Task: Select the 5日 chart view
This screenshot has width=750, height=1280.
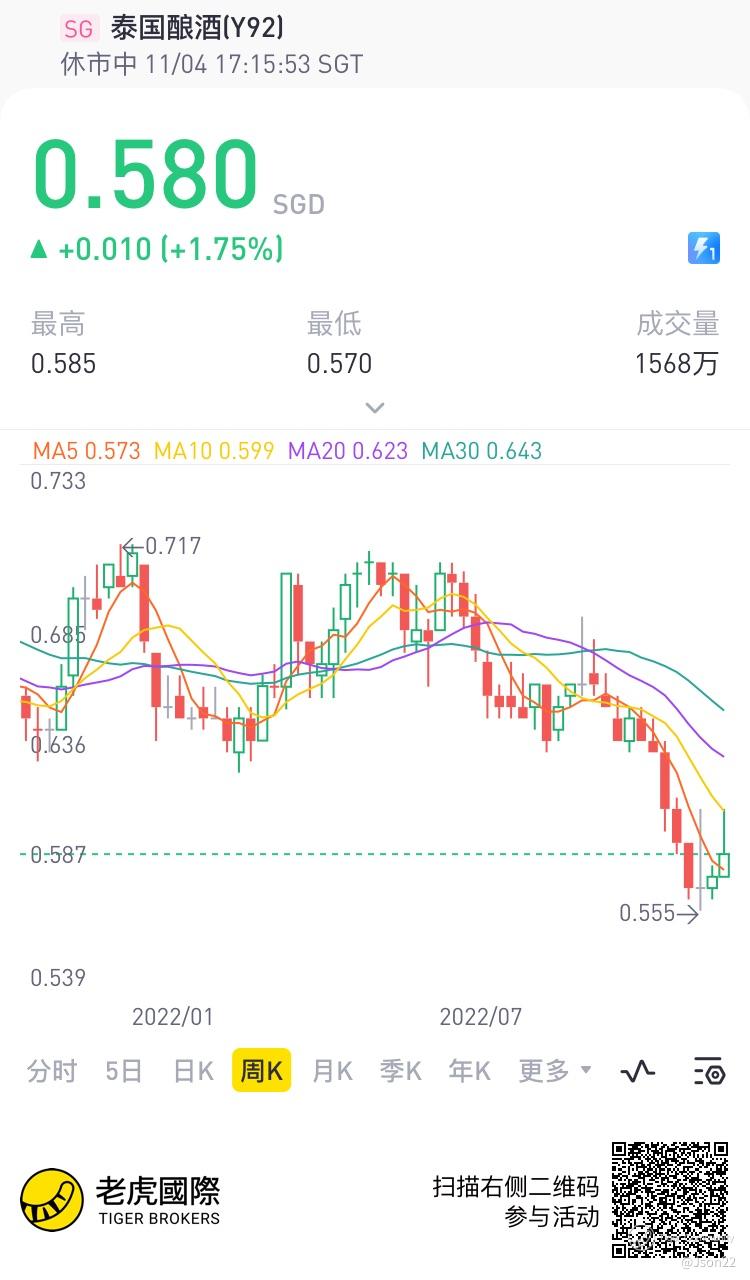Action: tap(124, 1071)
